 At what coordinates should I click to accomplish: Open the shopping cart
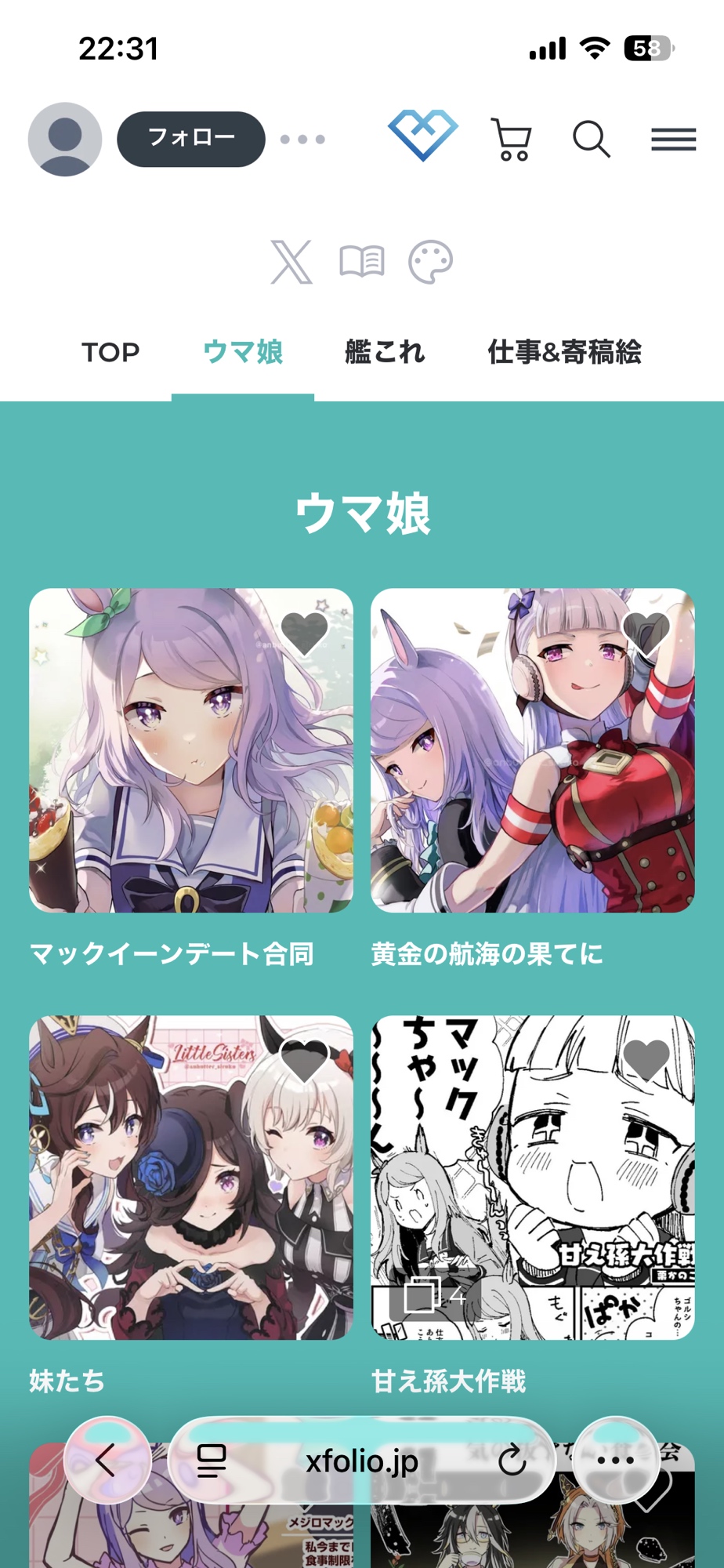[x=511, y=140]
